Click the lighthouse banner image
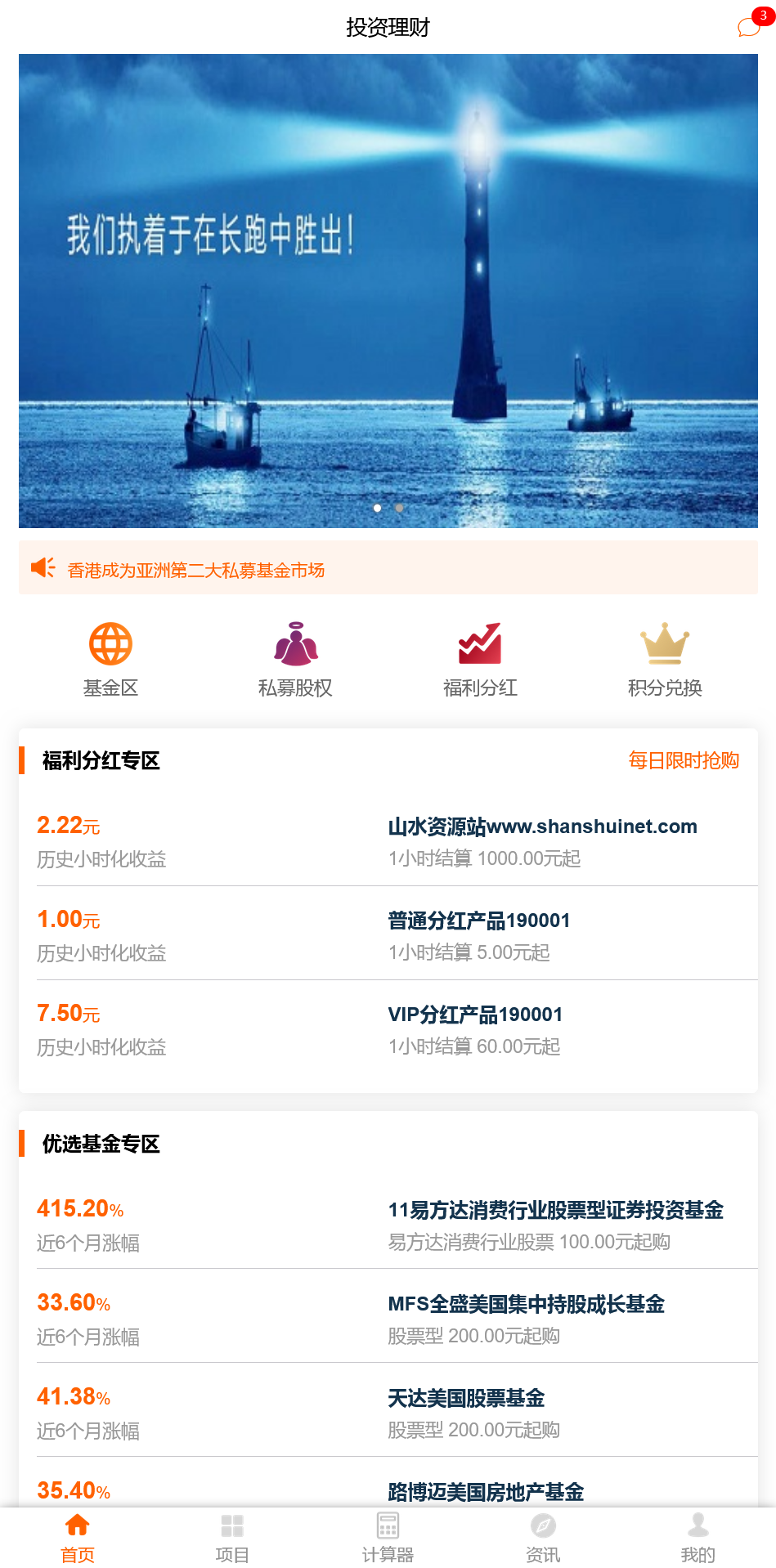This screenshot has height=1568, width=776. point(388,290)
